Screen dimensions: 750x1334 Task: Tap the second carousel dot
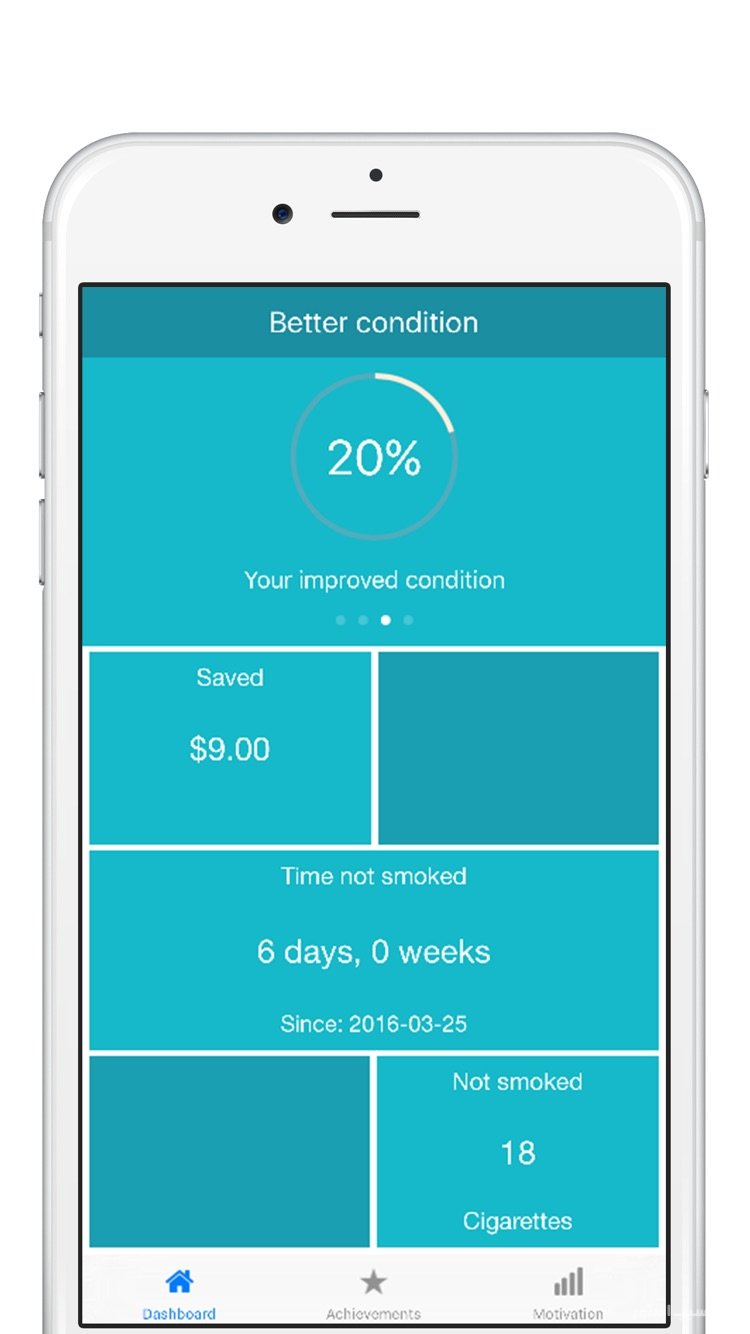click(363, 620)
